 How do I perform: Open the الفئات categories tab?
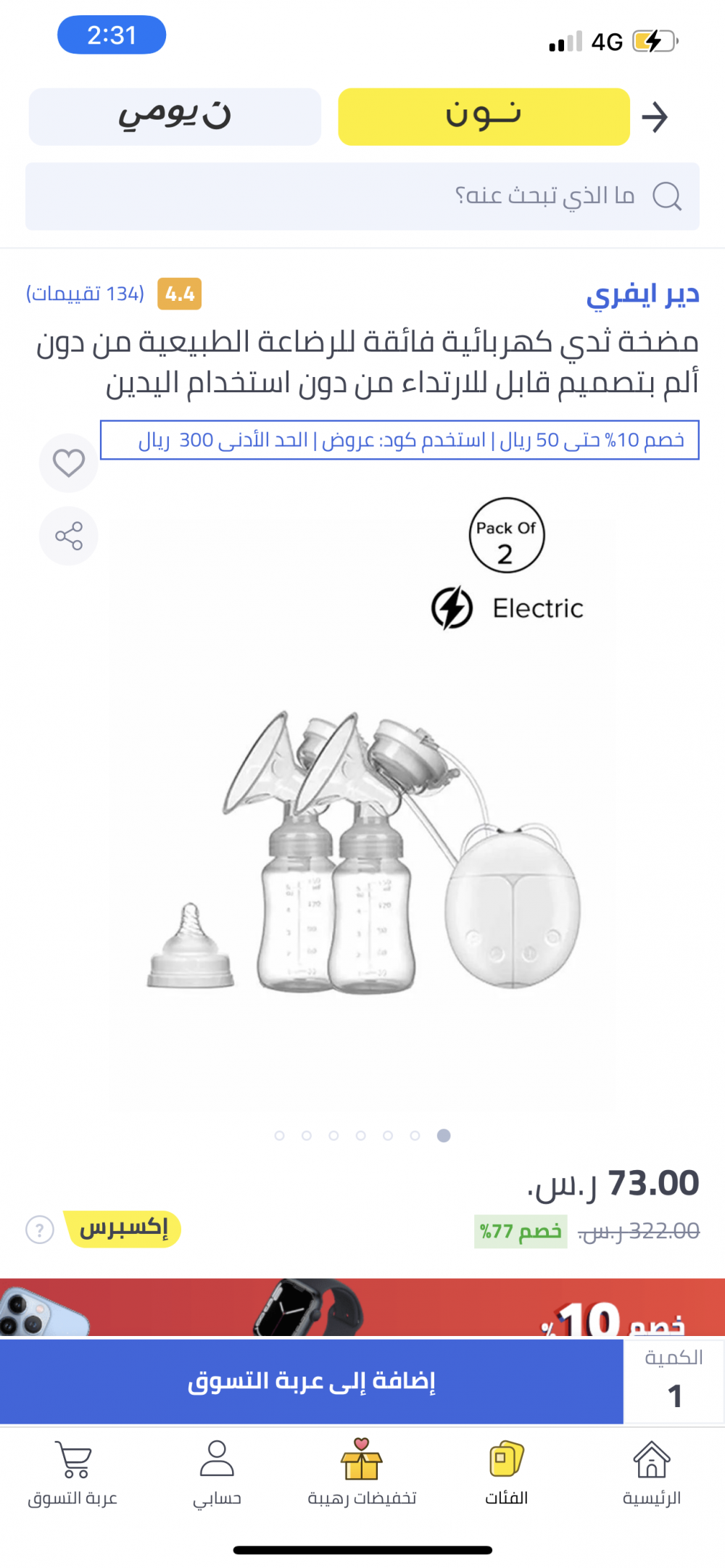coord(506,1473)
